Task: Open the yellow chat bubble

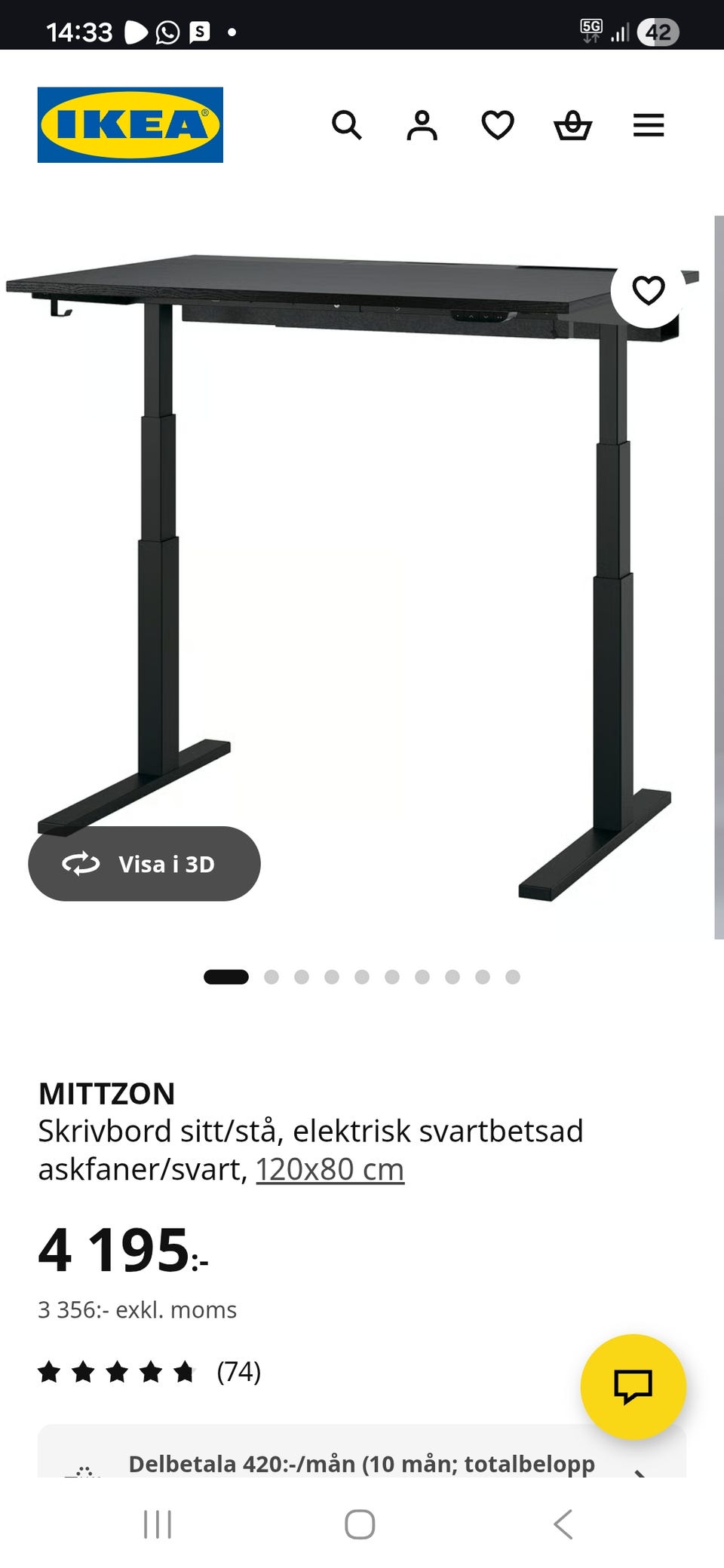Action: click(633, 1387)
